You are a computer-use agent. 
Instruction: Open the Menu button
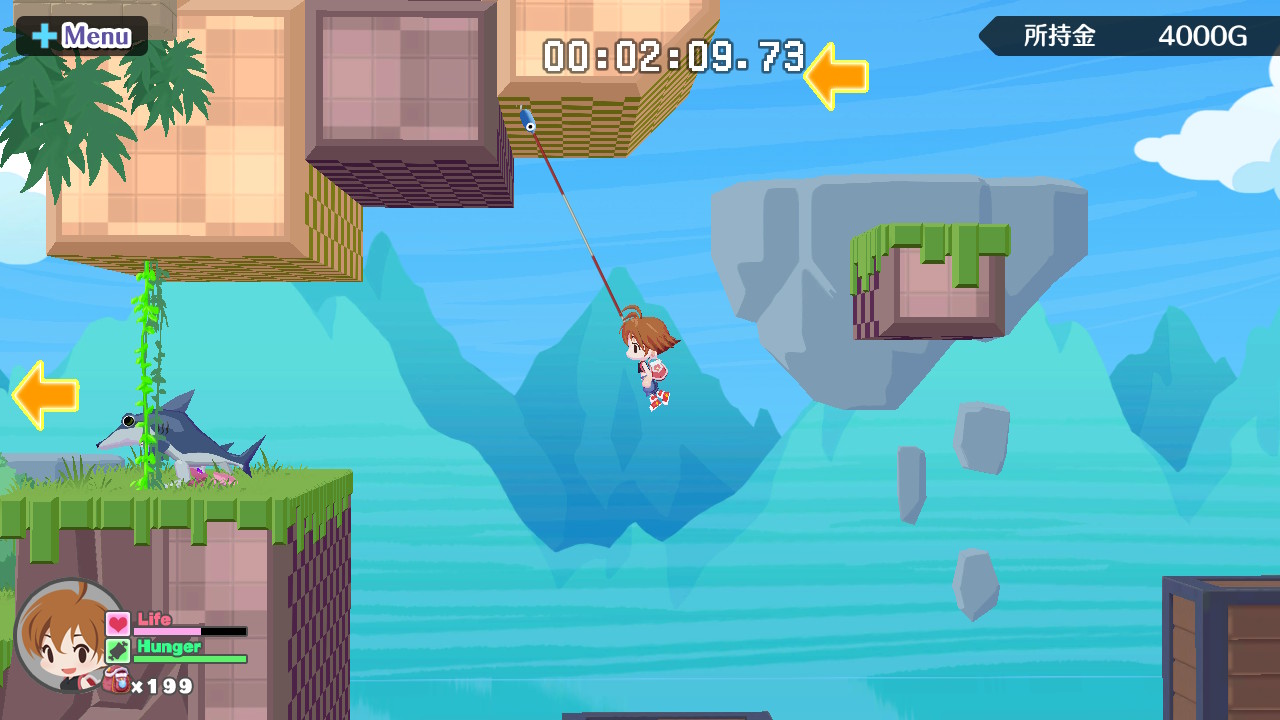(x=82, y=36)
